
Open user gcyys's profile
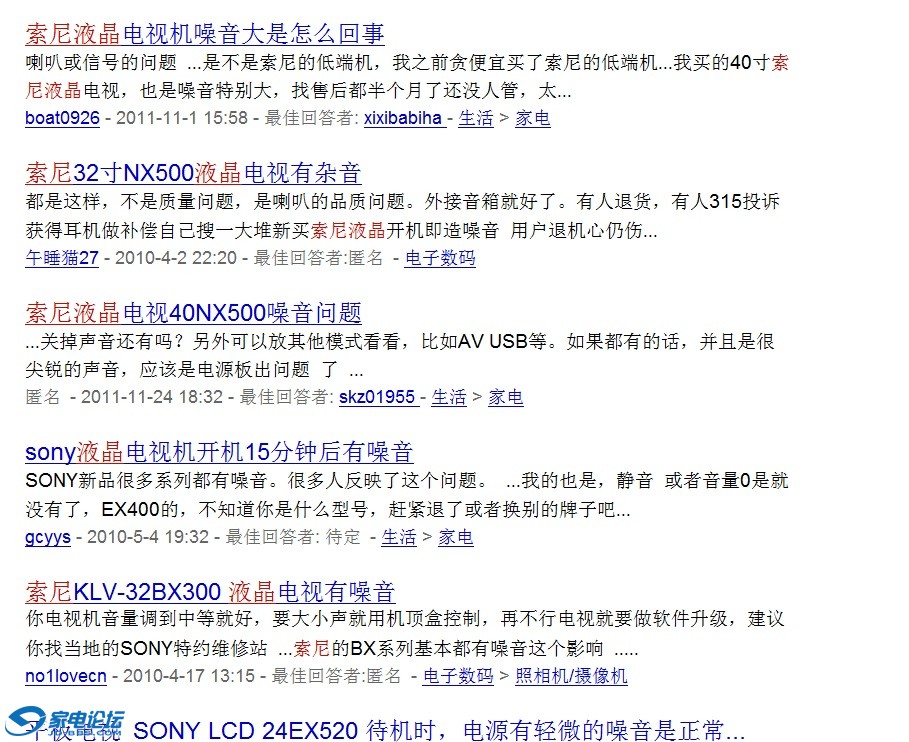[47, 537]
